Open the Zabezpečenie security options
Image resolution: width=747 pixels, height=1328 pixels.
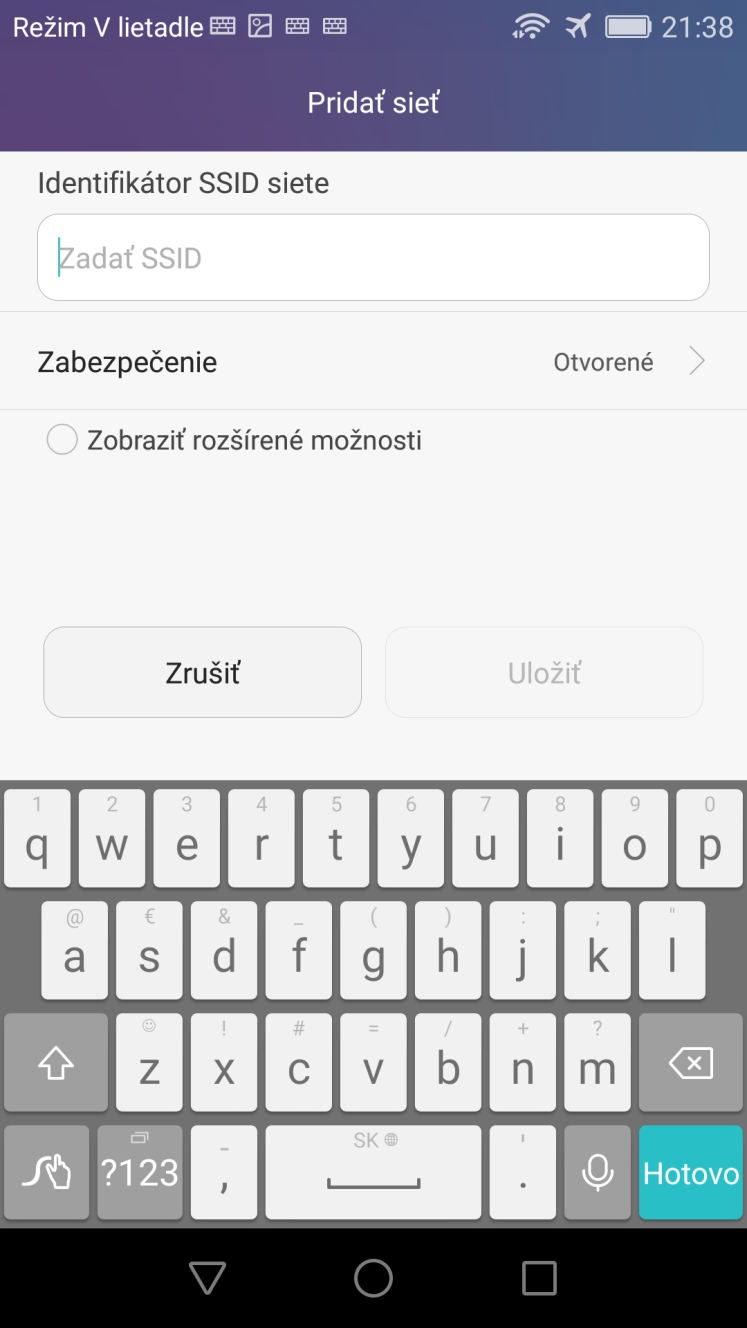pos(373,361)
